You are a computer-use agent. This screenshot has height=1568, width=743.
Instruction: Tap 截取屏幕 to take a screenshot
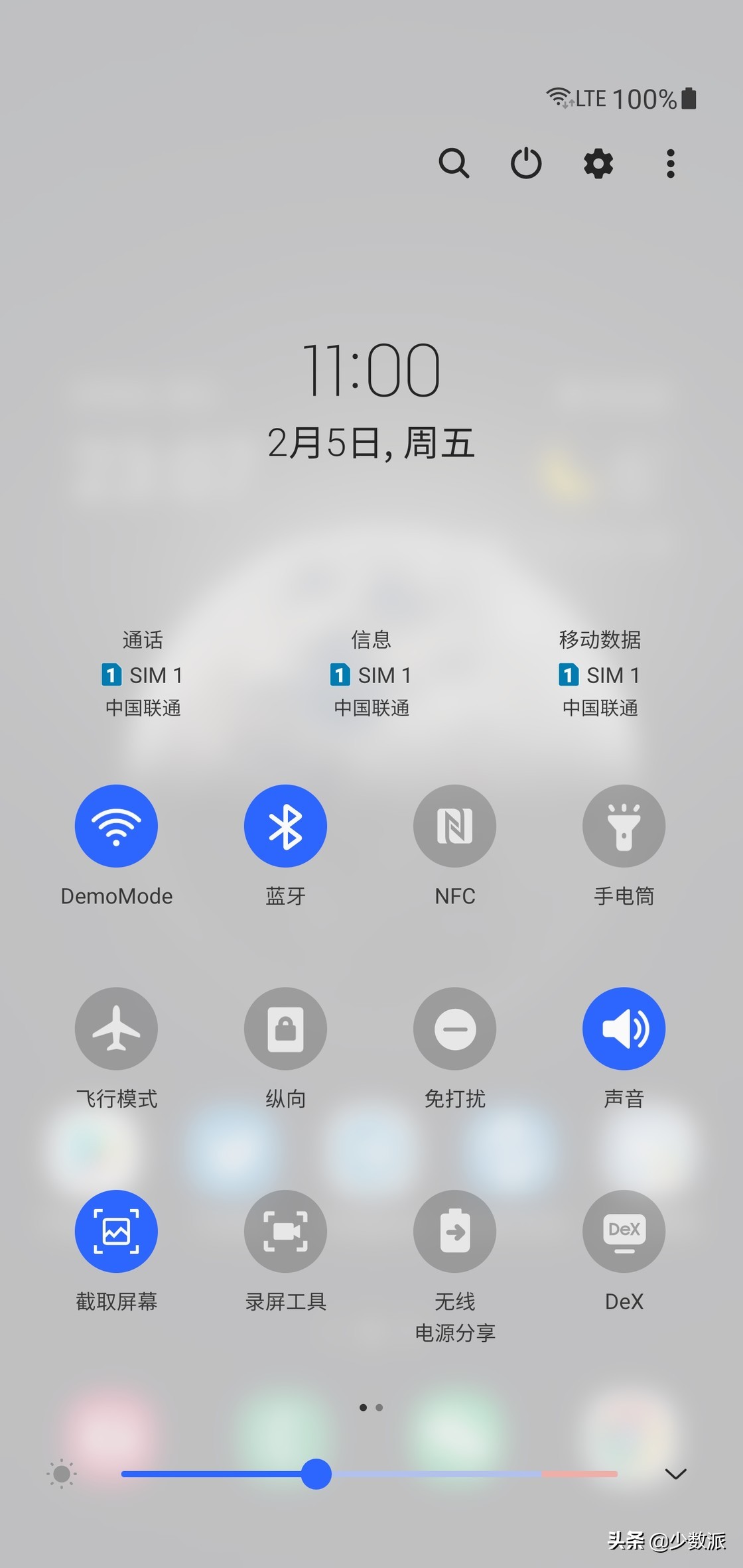click(x=116, y=1231)
